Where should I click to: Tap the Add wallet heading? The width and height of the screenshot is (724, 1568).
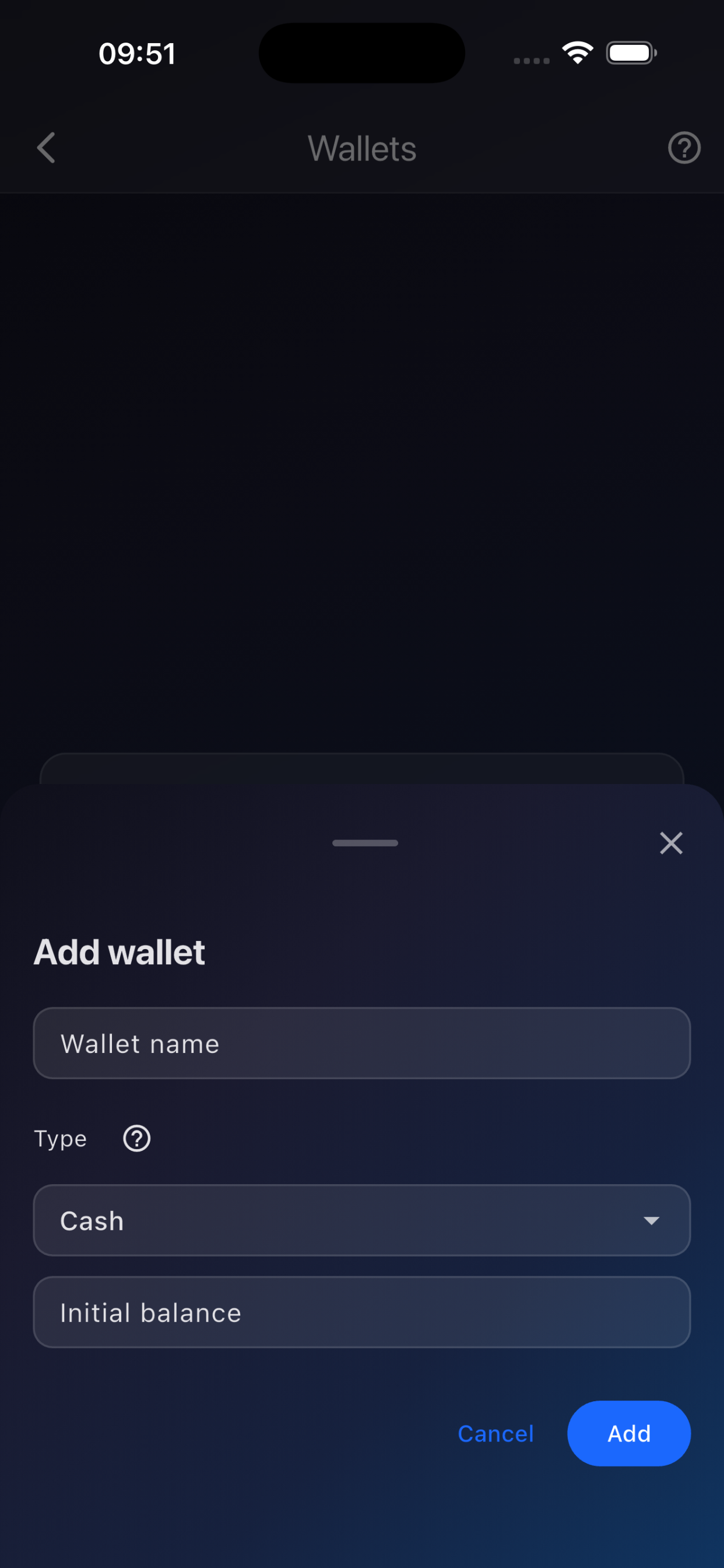tap(120, 951)
